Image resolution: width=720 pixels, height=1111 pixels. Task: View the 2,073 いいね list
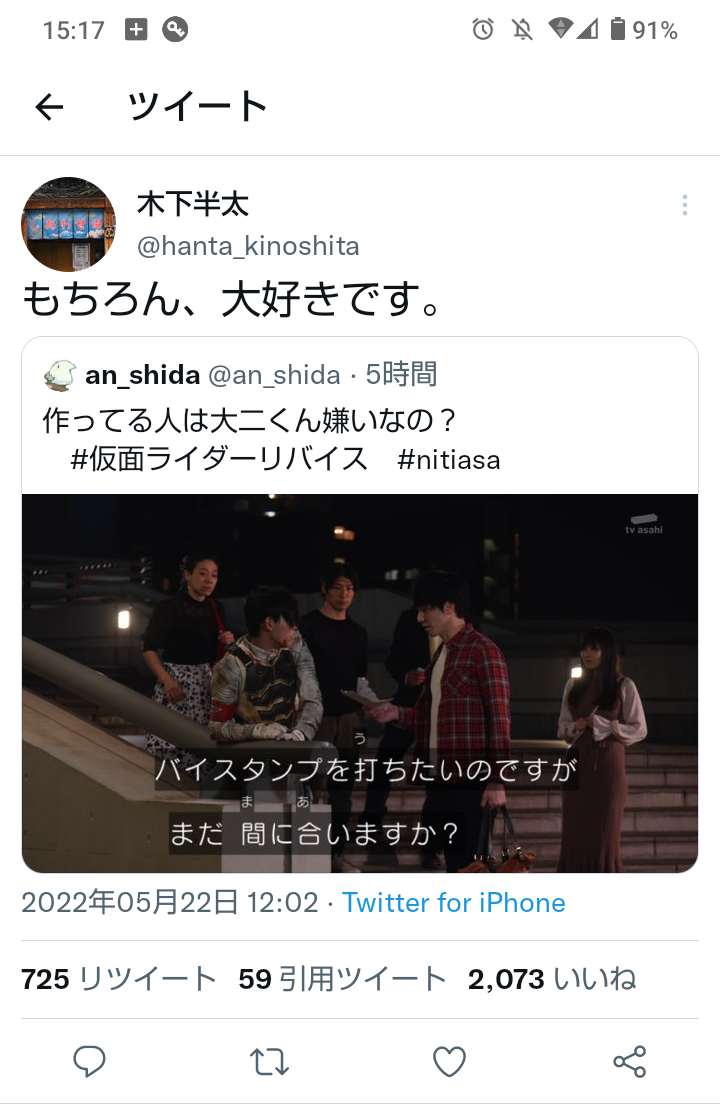[x=551, y=979]
